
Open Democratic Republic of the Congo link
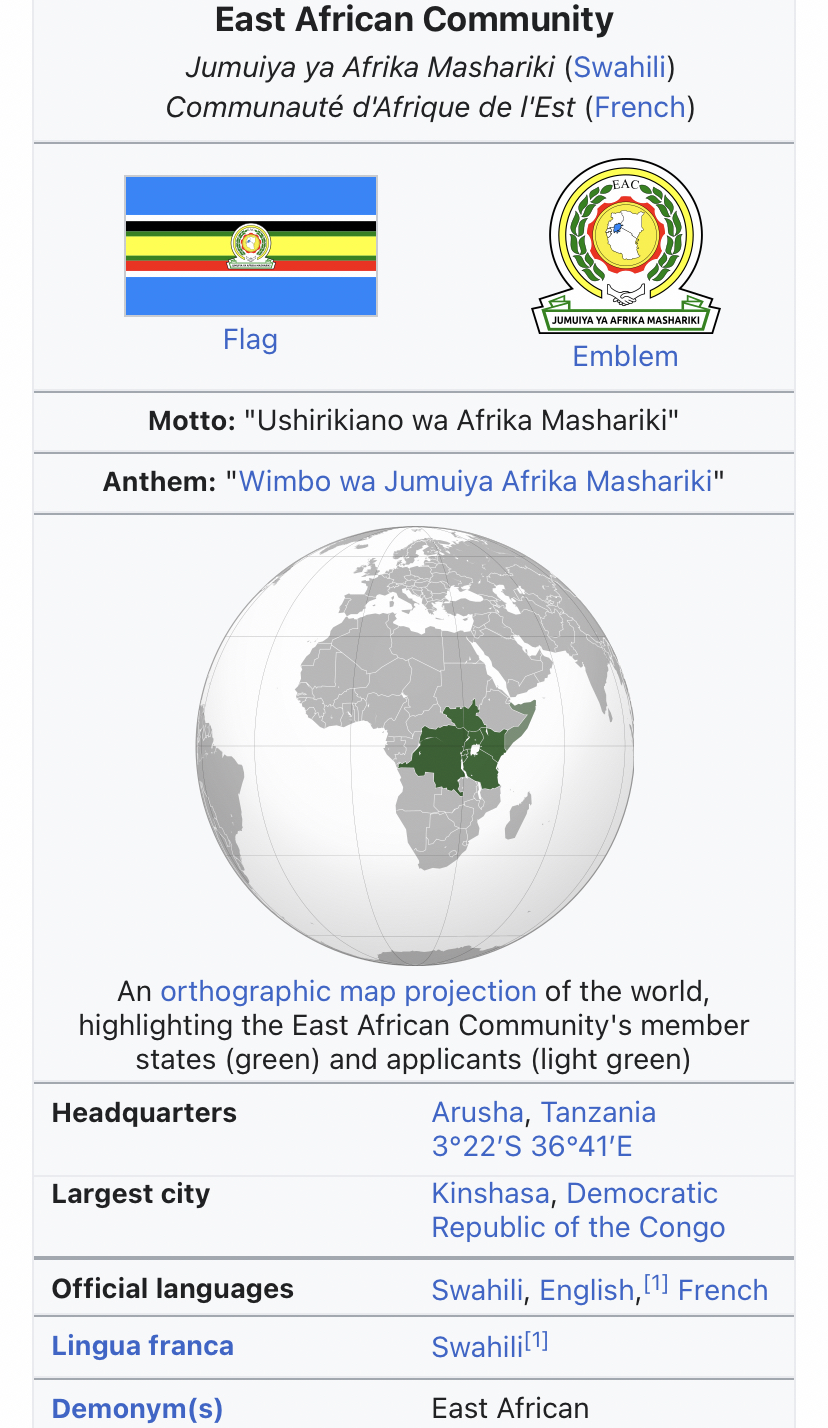pos(578,1226)
